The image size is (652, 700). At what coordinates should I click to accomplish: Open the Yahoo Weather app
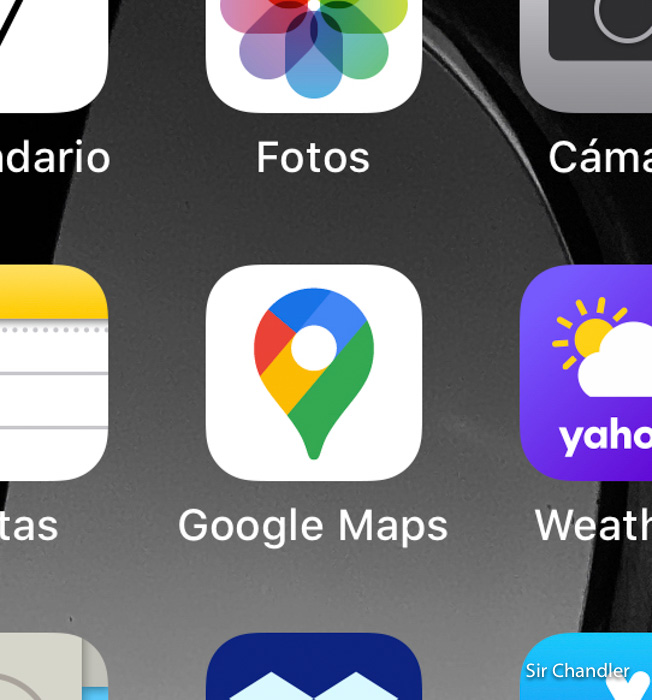pos(588,372)
